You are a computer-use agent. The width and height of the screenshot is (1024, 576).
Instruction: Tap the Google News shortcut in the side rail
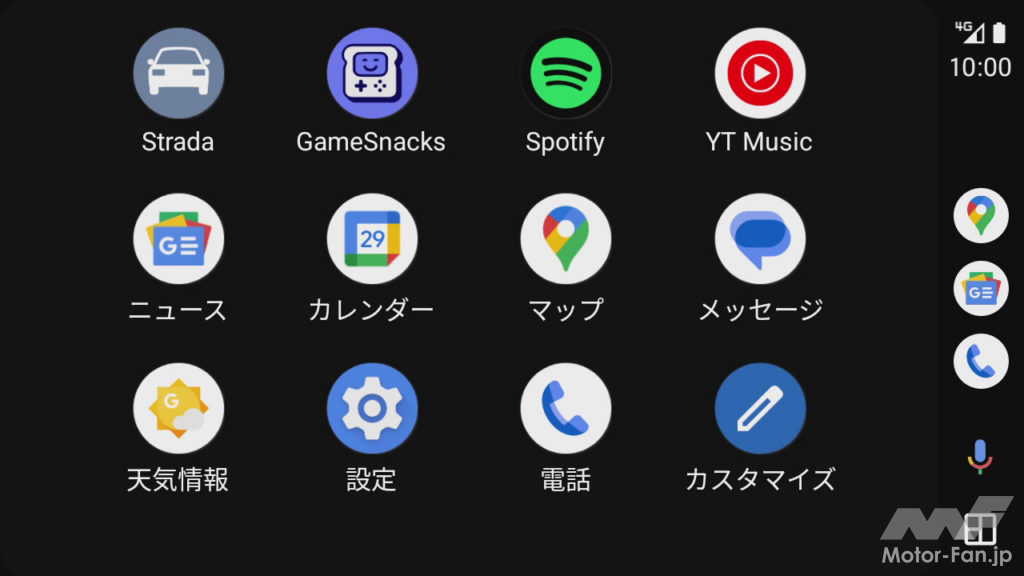980,288
